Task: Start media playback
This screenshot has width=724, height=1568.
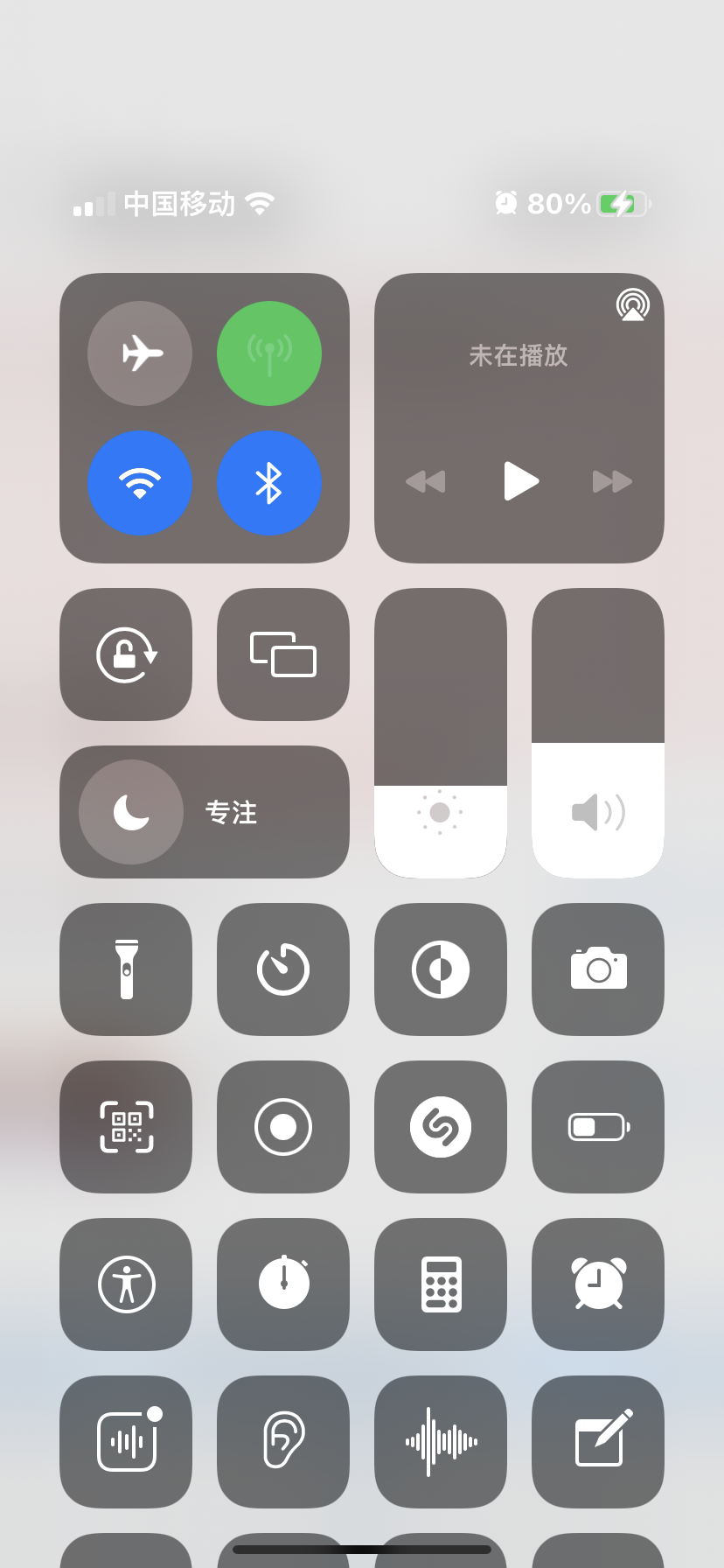Action: click(x=519, y=481)
